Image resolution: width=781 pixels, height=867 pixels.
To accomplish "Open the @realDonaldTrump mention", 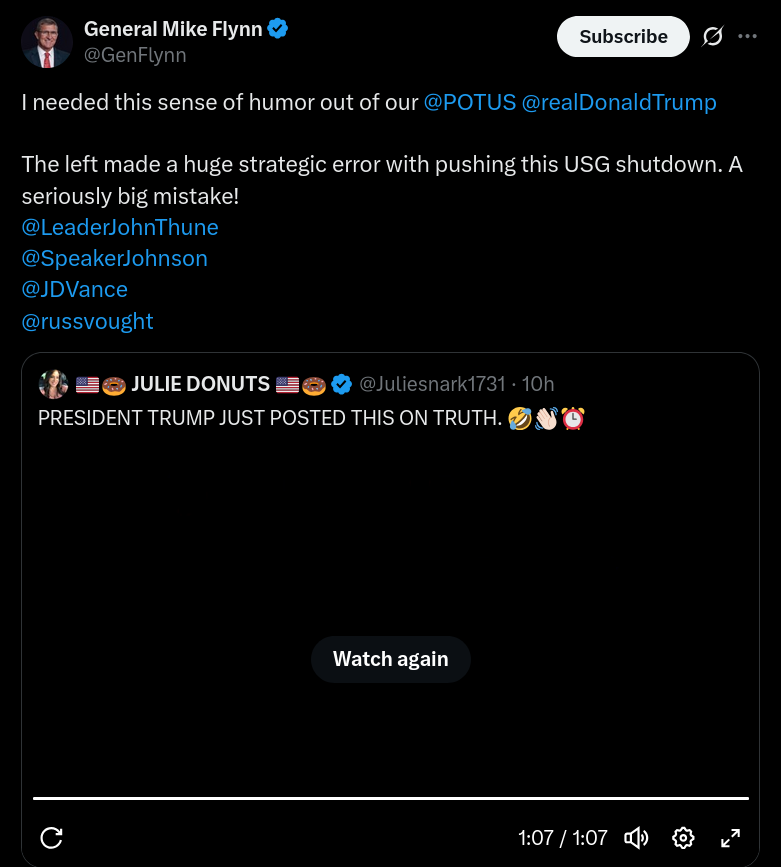I will tap(618, 102).
